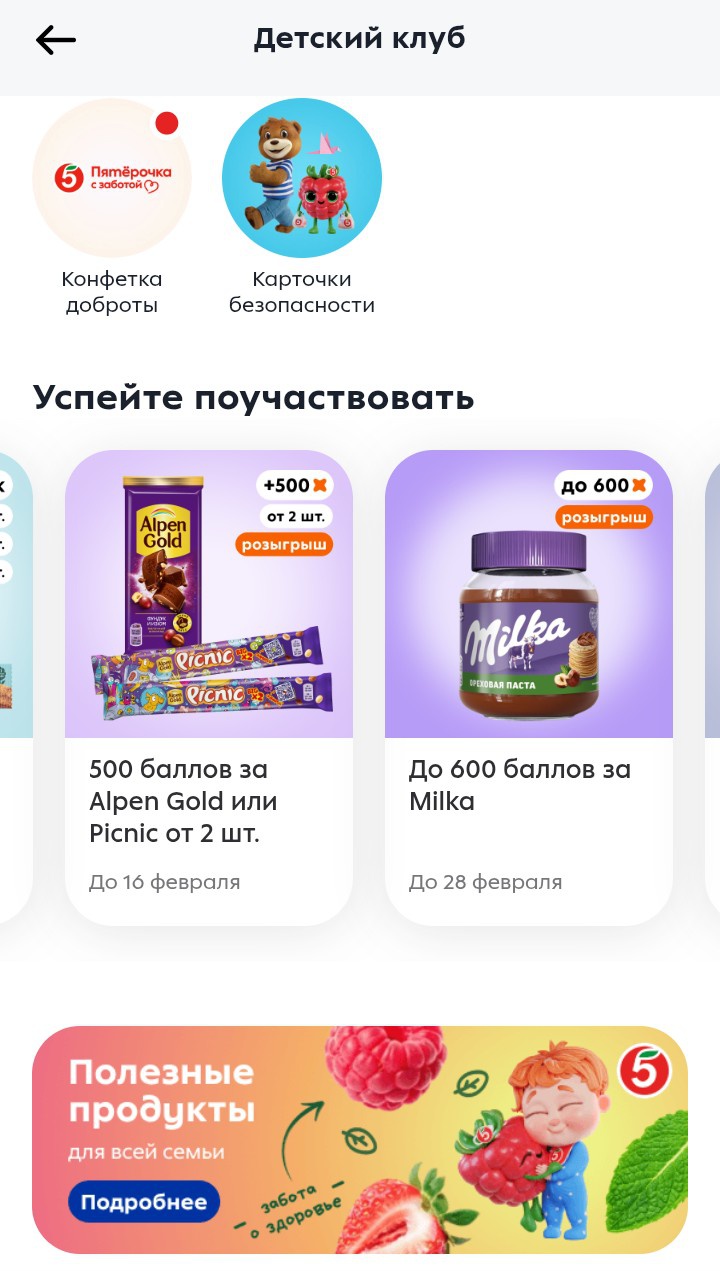Open the Карточки безопасности story

tap(301, 178)
